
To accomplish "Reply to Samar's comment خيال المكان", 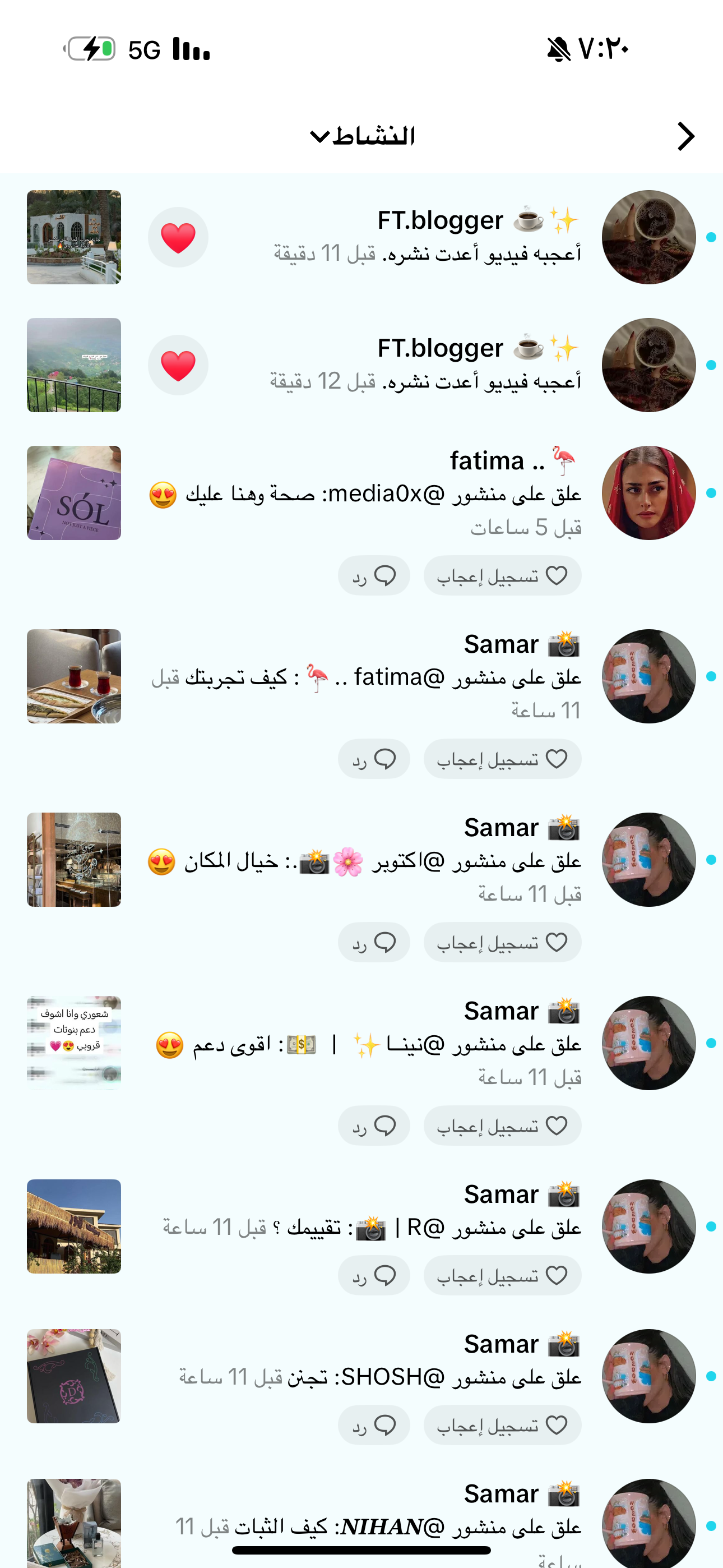I will tap(374, 942).
